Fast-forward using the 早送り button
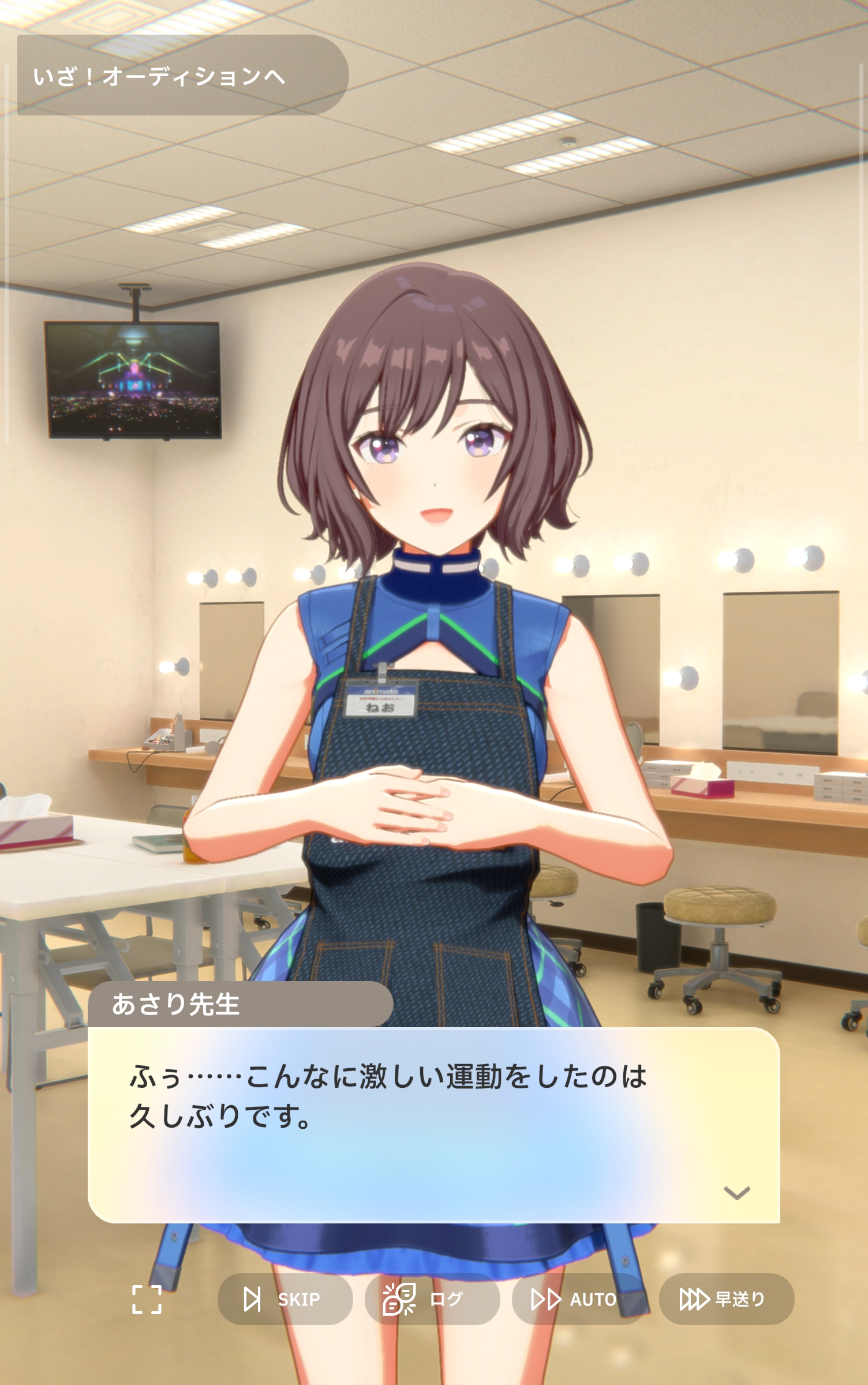 [726, 1299]
